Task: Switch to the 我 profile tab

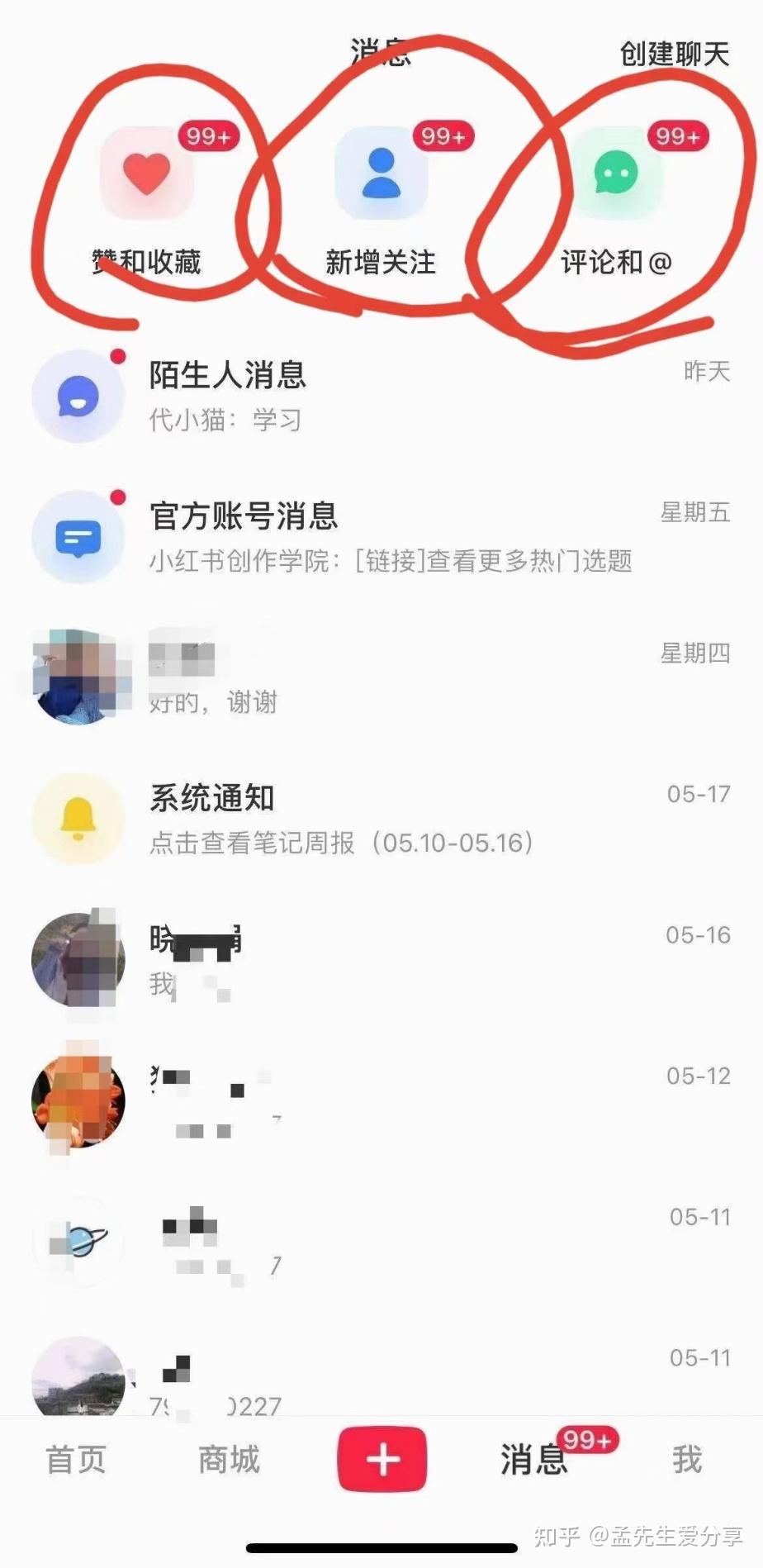Action: (687, 1459)
